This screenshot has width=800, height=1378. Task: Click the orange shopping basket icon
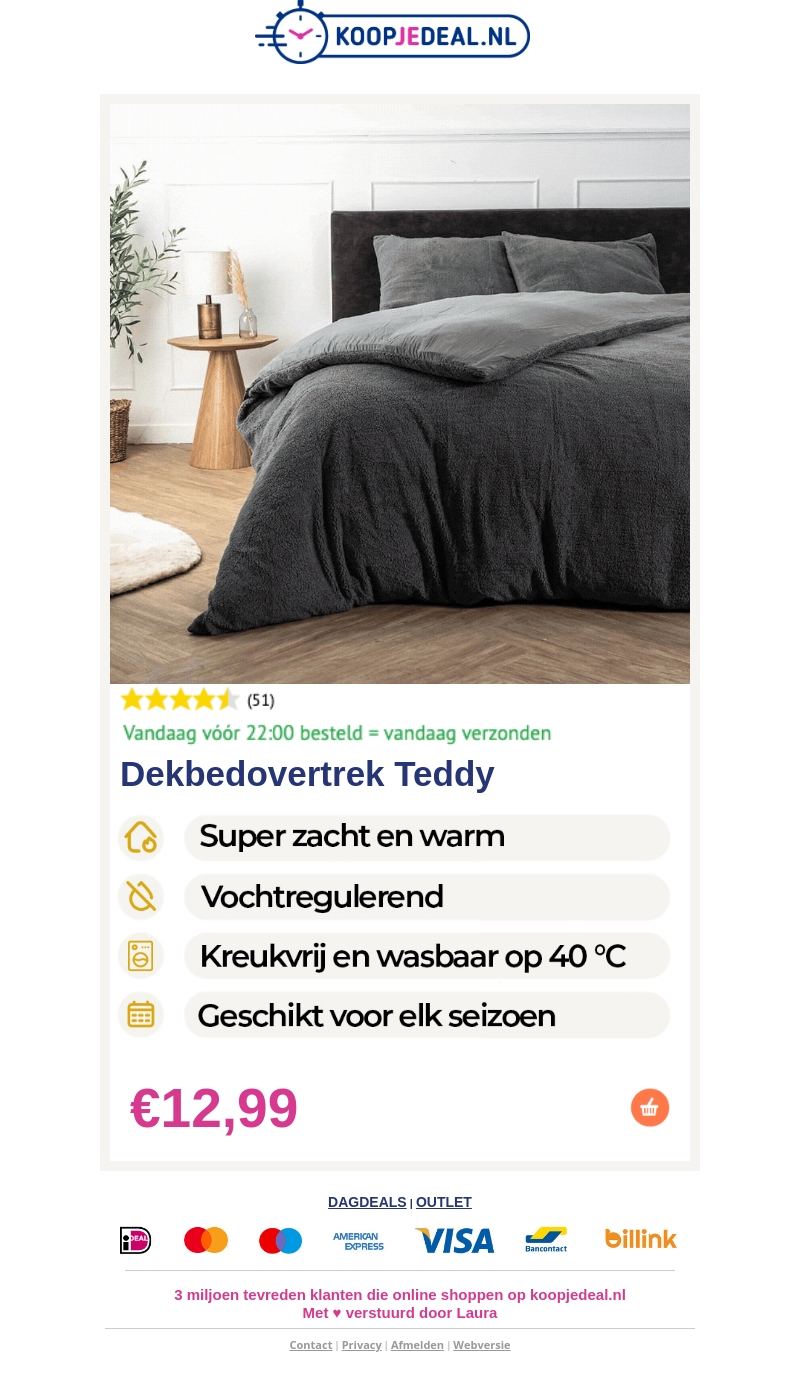coord(650,1107)
